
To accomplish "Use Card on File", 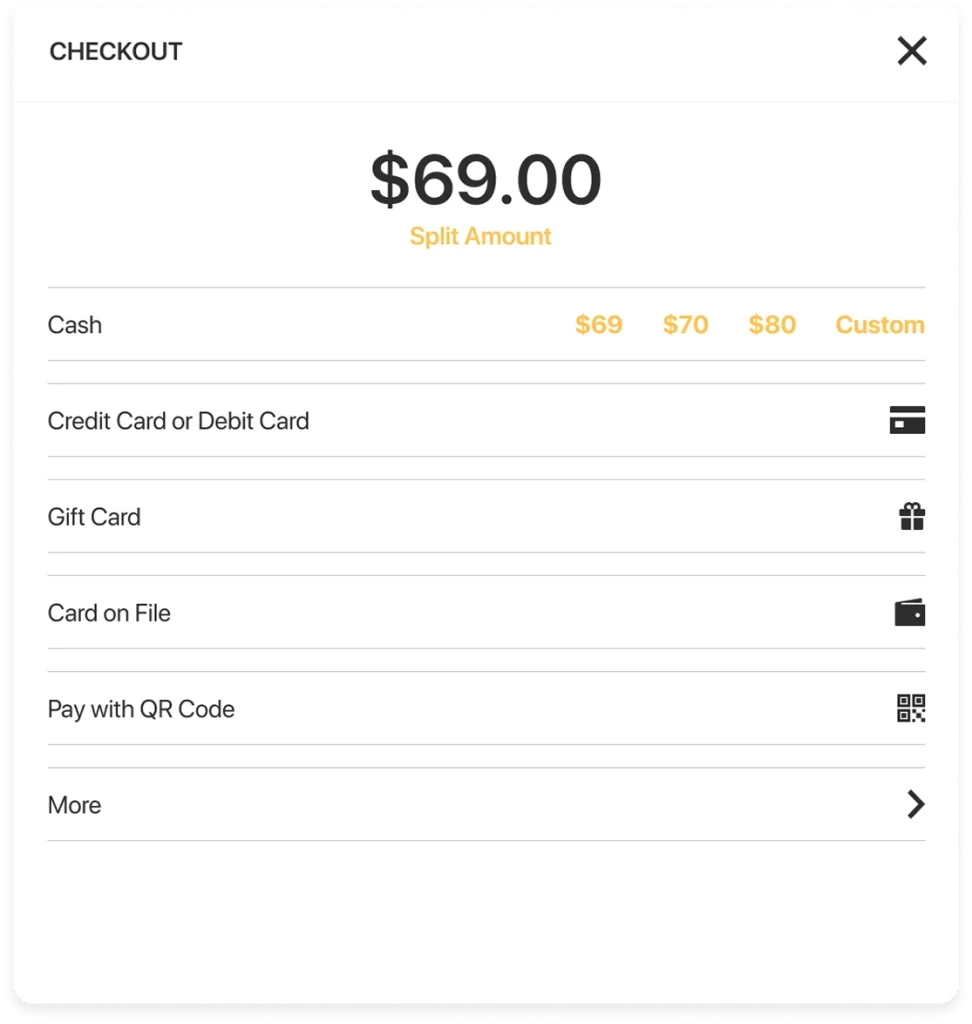I will point(486,613).
